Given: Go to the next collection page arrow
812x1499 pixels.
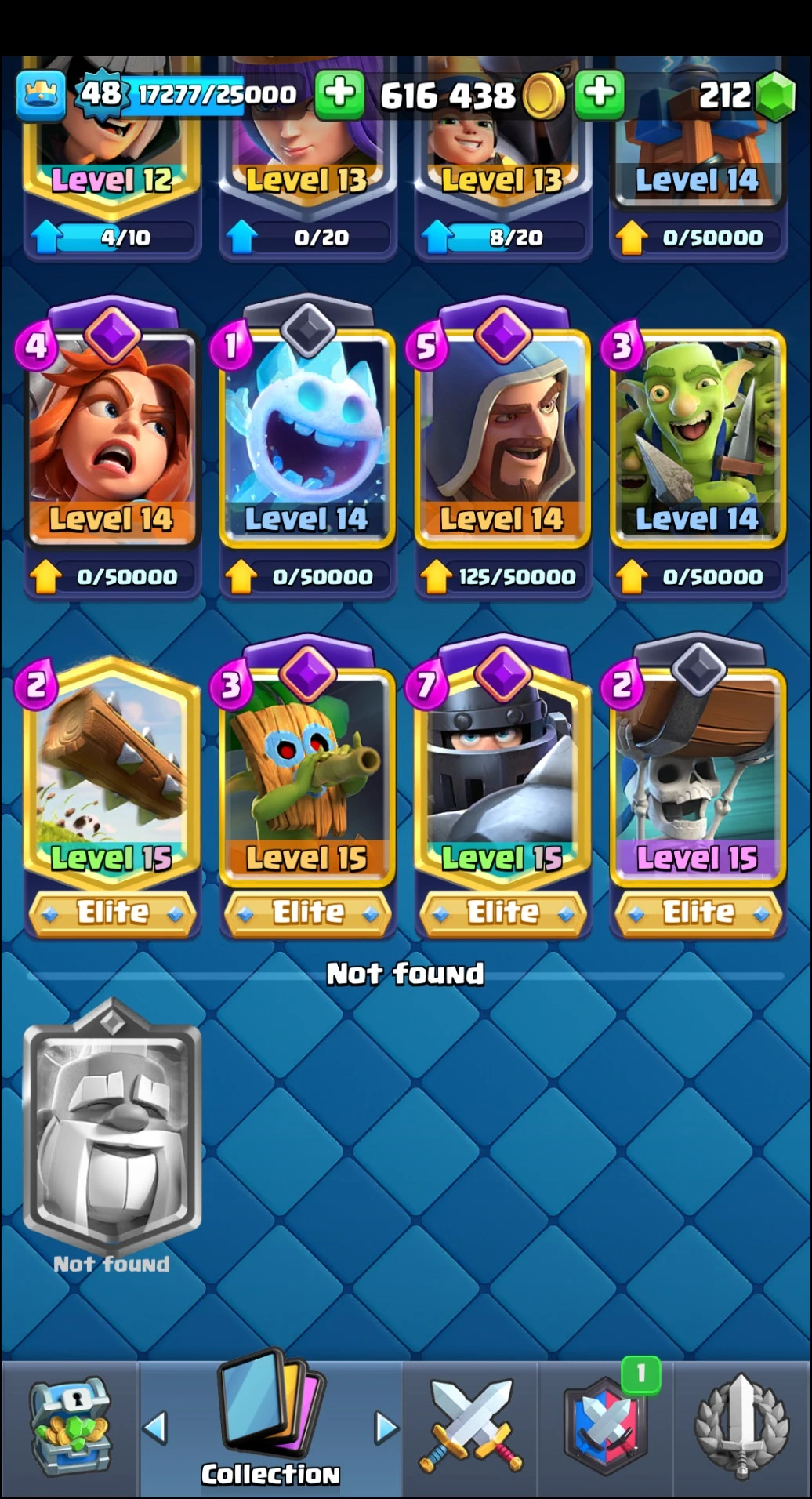Looking at the screenshot, I should tap(385, 1427).
